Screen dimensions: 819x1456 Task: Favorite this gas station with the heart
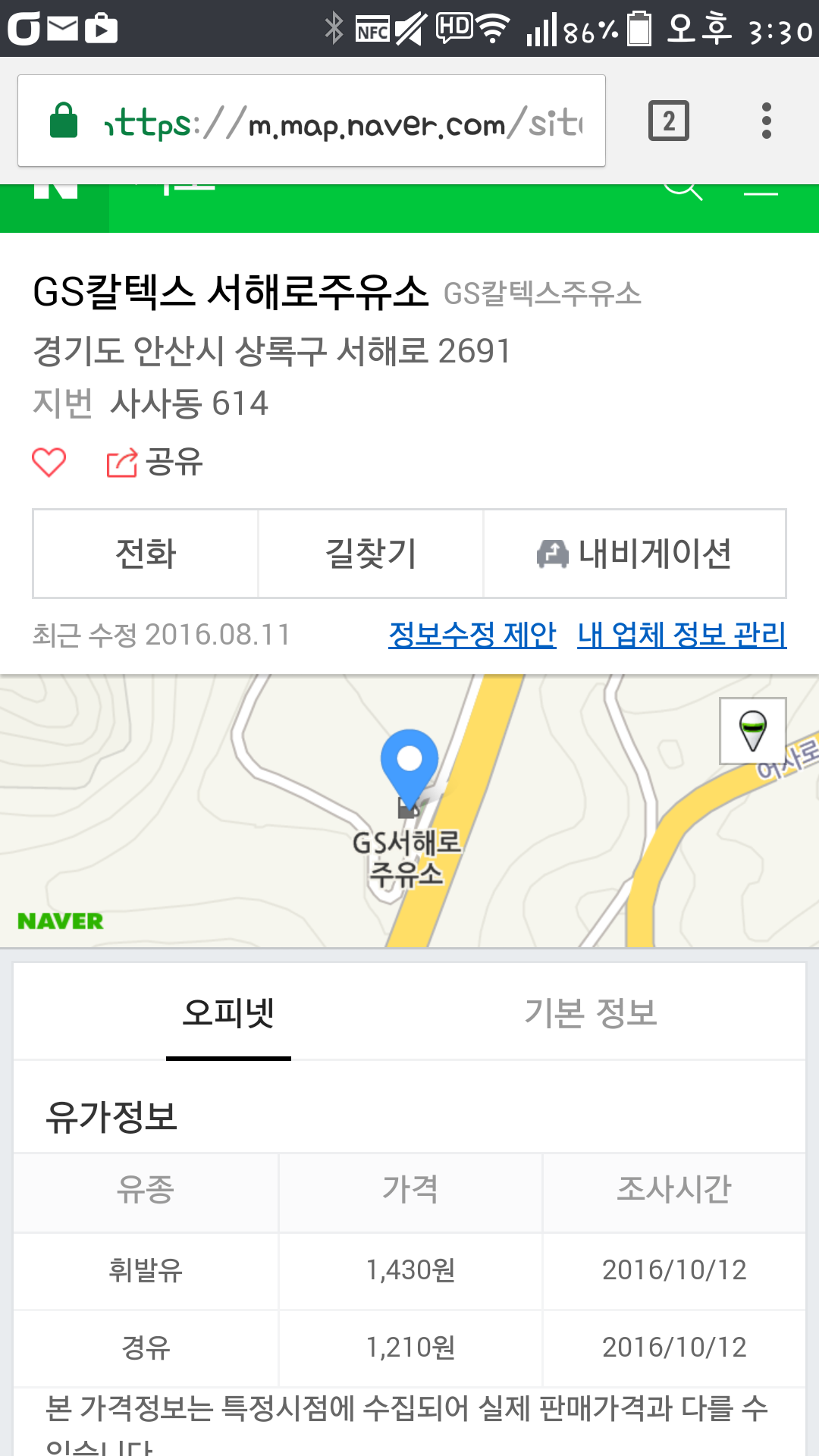tap(49, 463)
